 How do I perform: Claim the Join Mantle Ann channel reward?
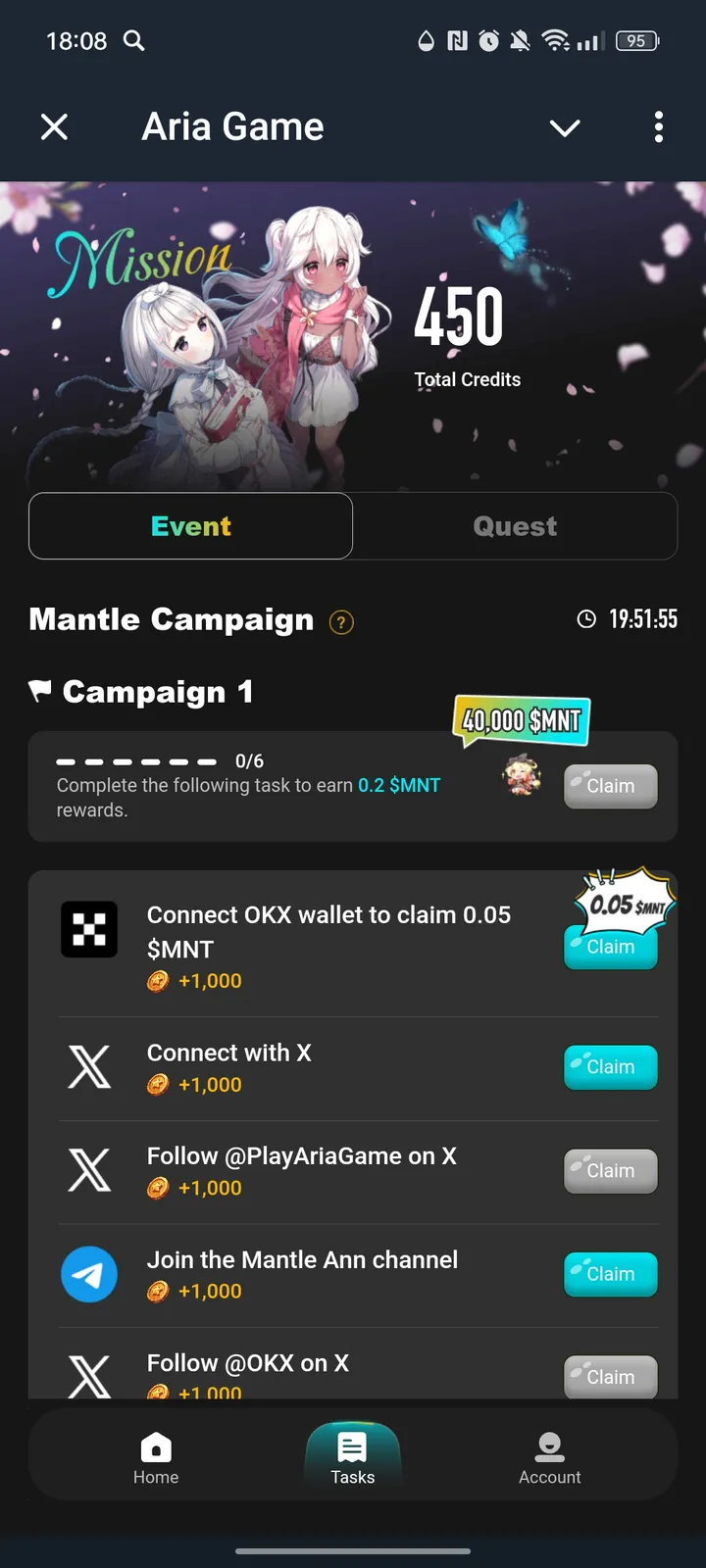610,1274
